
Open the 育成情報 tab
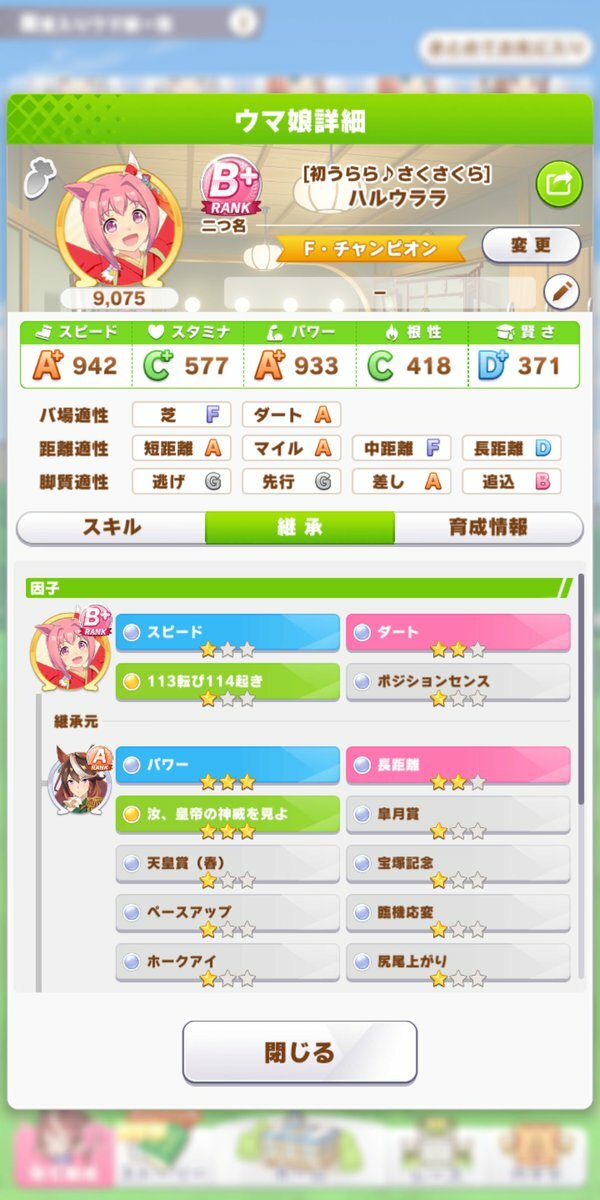[488, 528]
